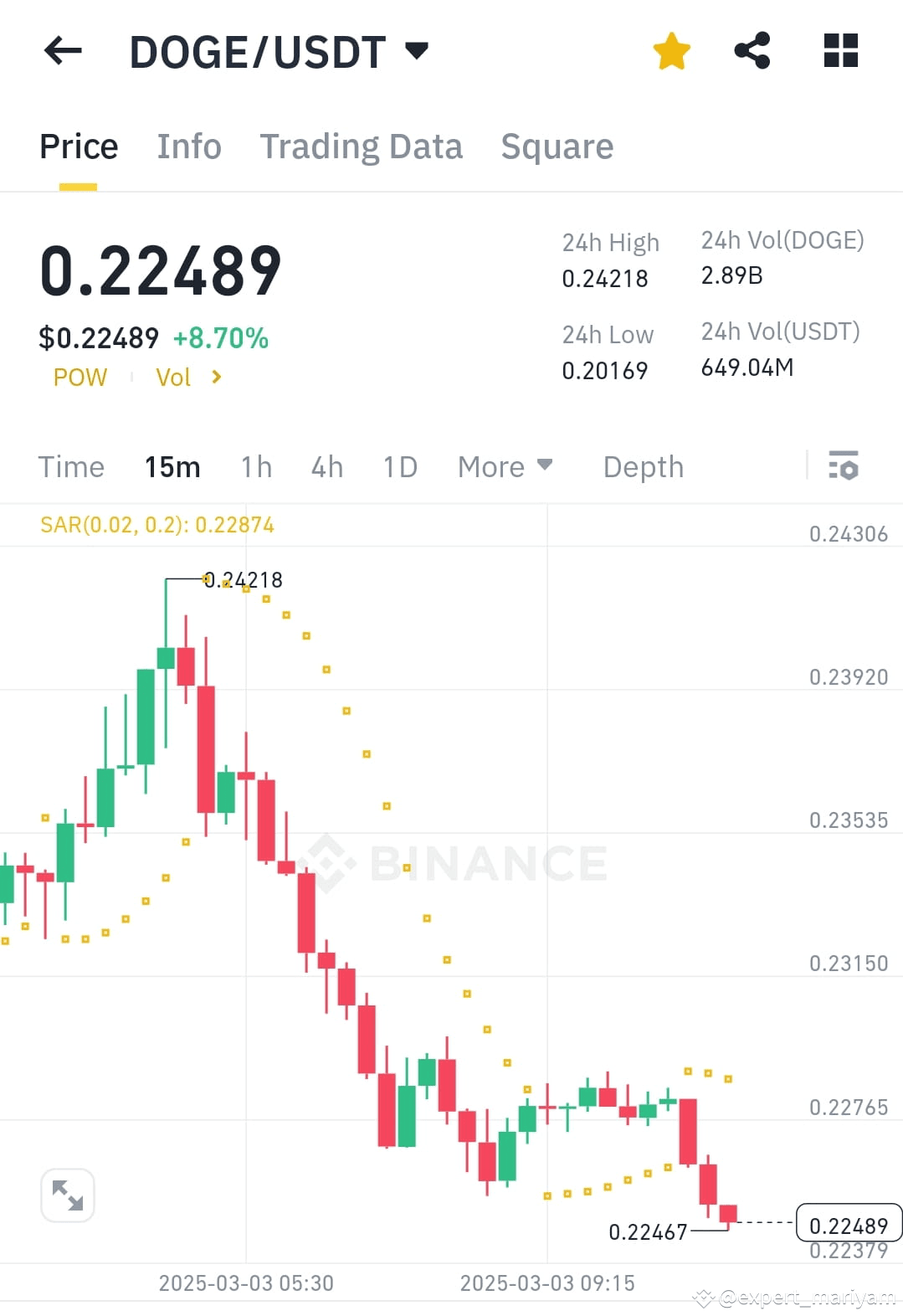Expand the More timeframes dropdown
This screenshot has height=1316, width=903.
(505, 466)
